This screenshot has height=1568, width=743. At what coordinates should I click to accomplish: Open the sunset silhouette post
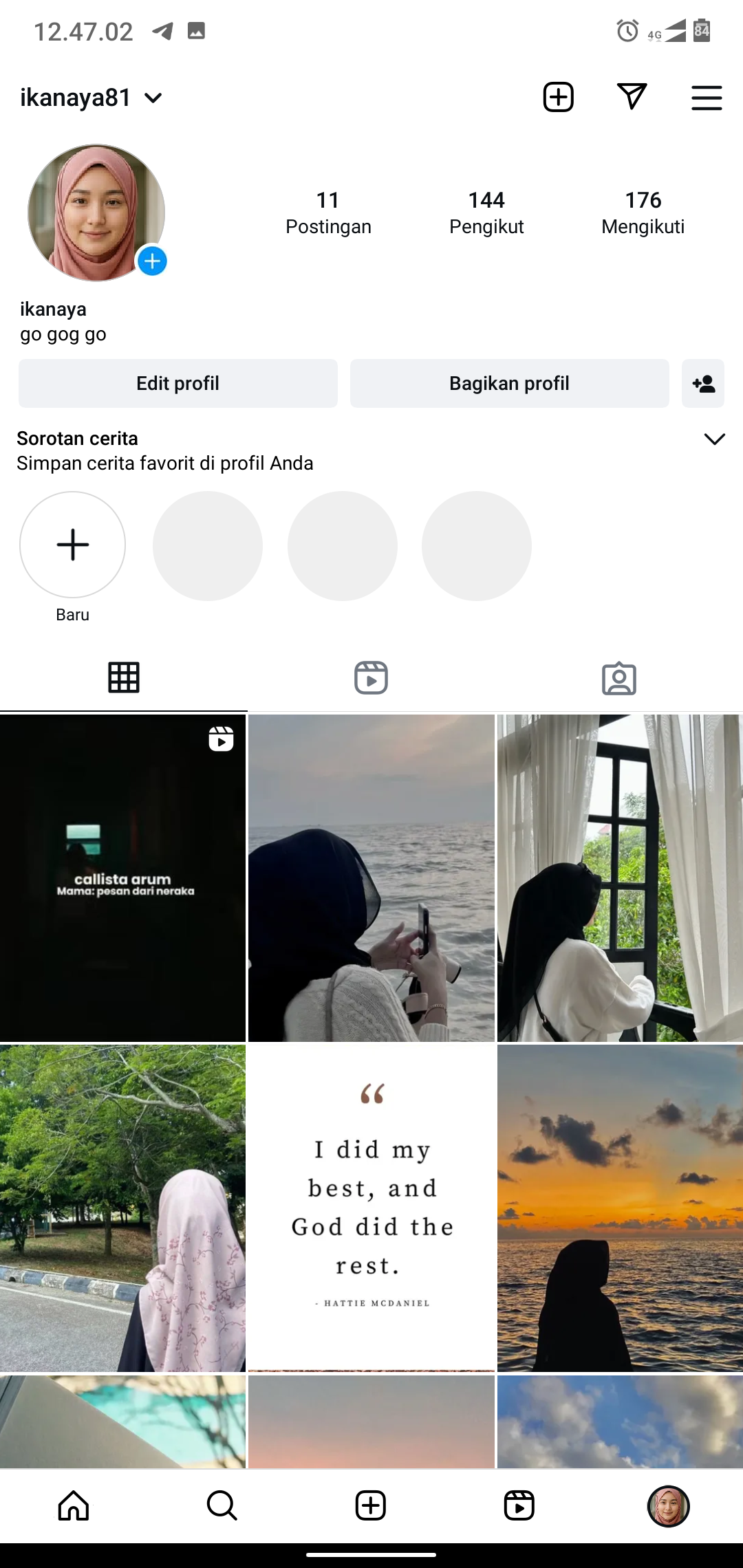[x=620, y=1208]
